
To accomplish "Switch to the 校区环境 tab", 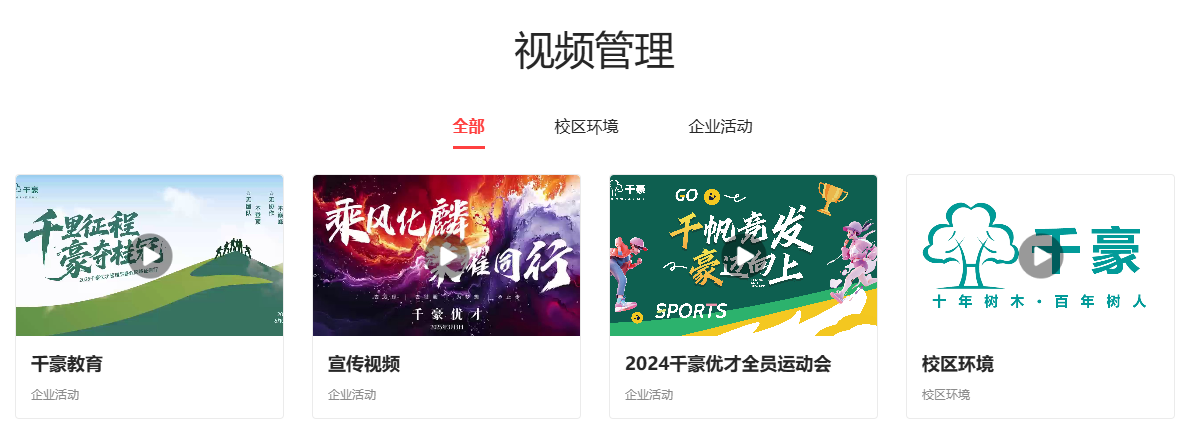I will (x=586, y=127).
